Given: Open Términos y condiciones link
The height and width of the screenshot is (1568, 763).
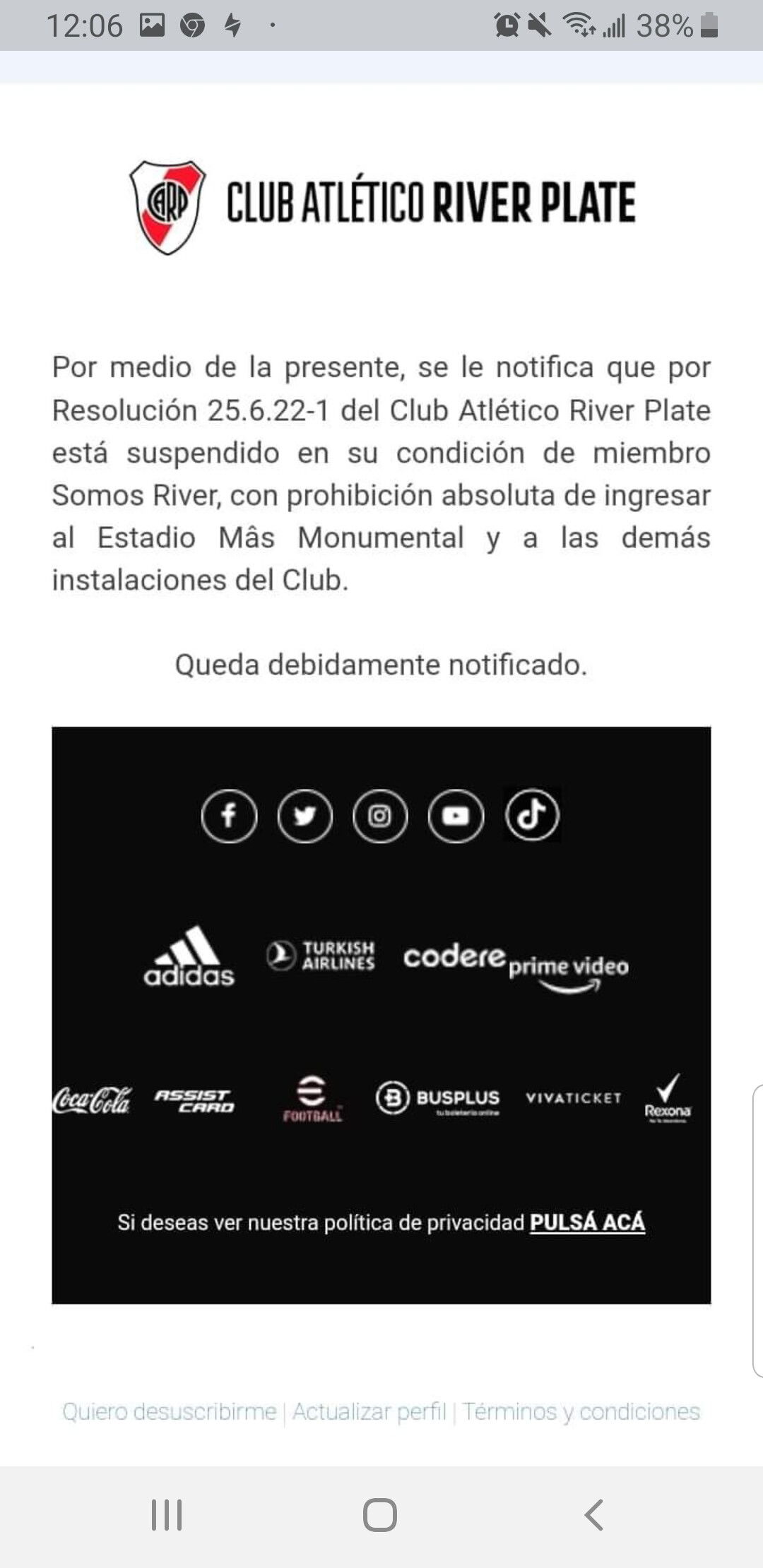Looking at the screenshot, I should [x=581, y=1411].
